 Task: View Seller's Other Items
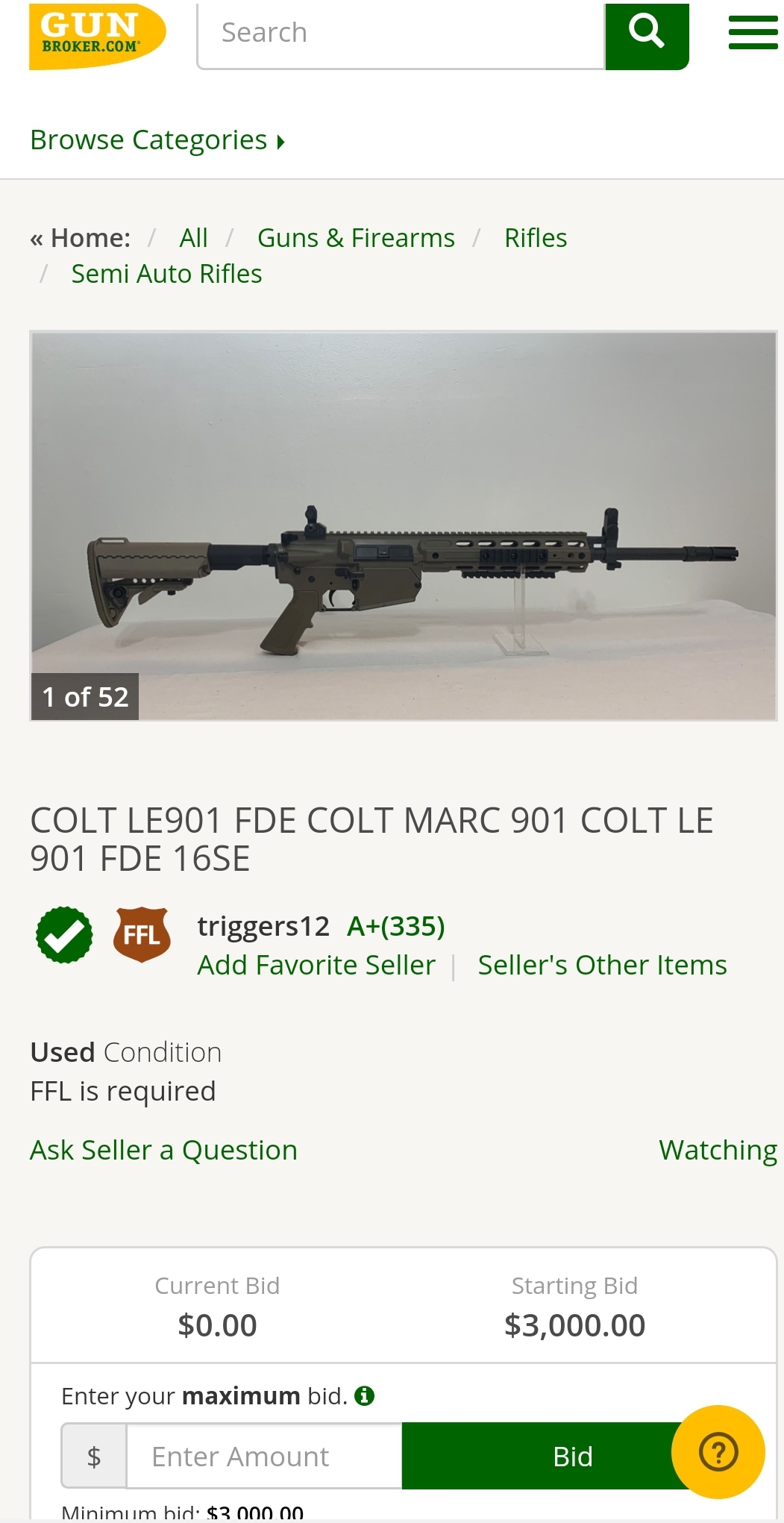602,965
